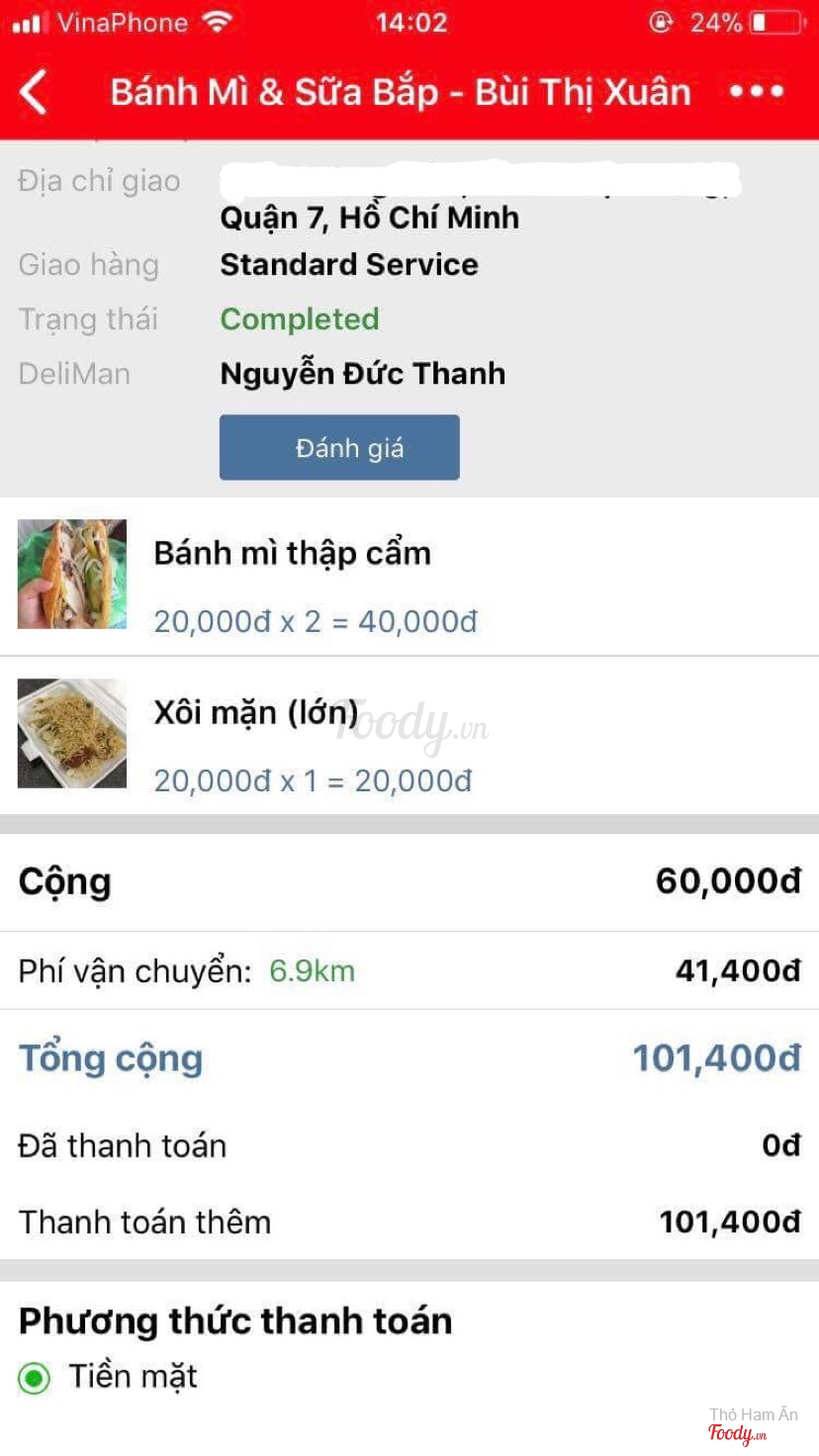Open the Xôi mặn (lớn) item
Screen dimensions: 819x1456
[409, 735]
